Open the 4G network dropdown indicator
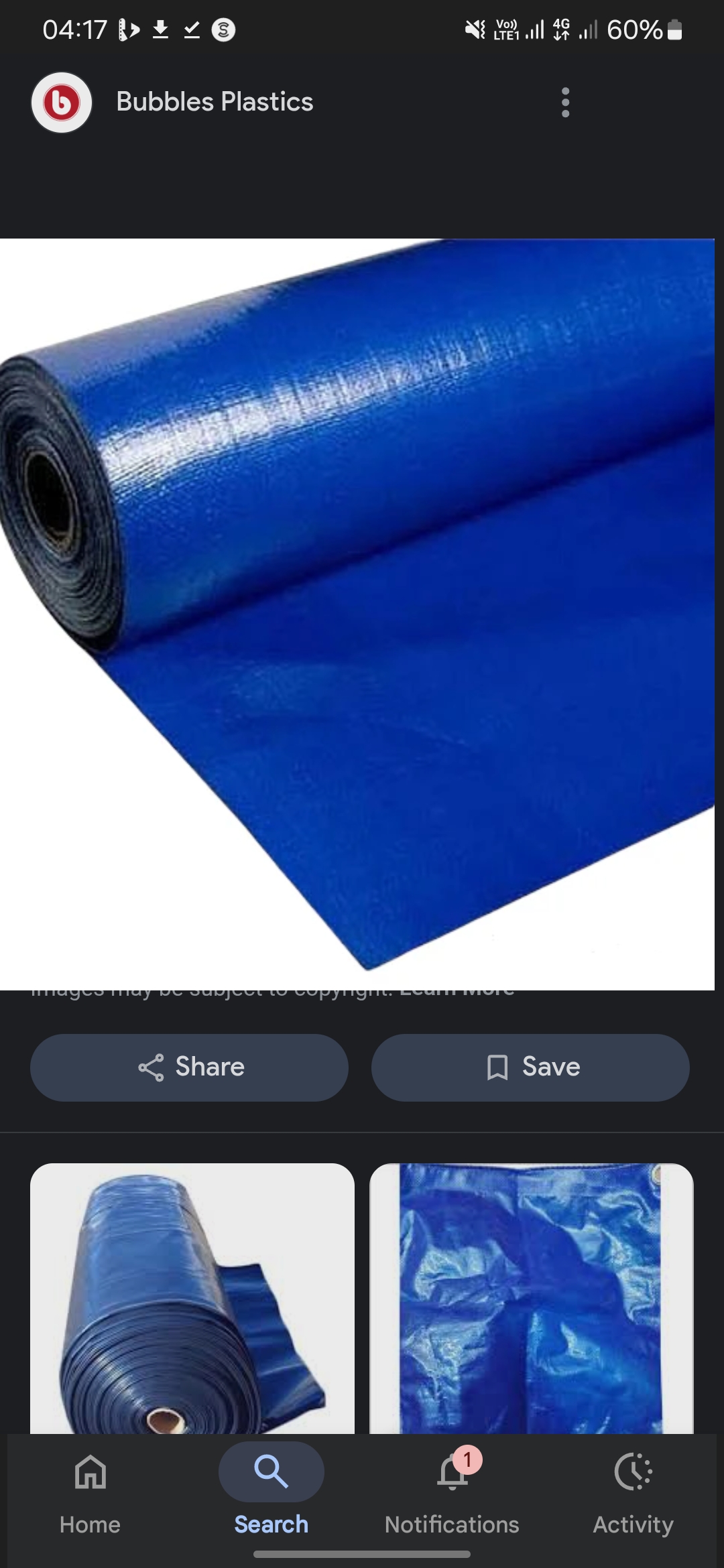 tap(562, 30)
